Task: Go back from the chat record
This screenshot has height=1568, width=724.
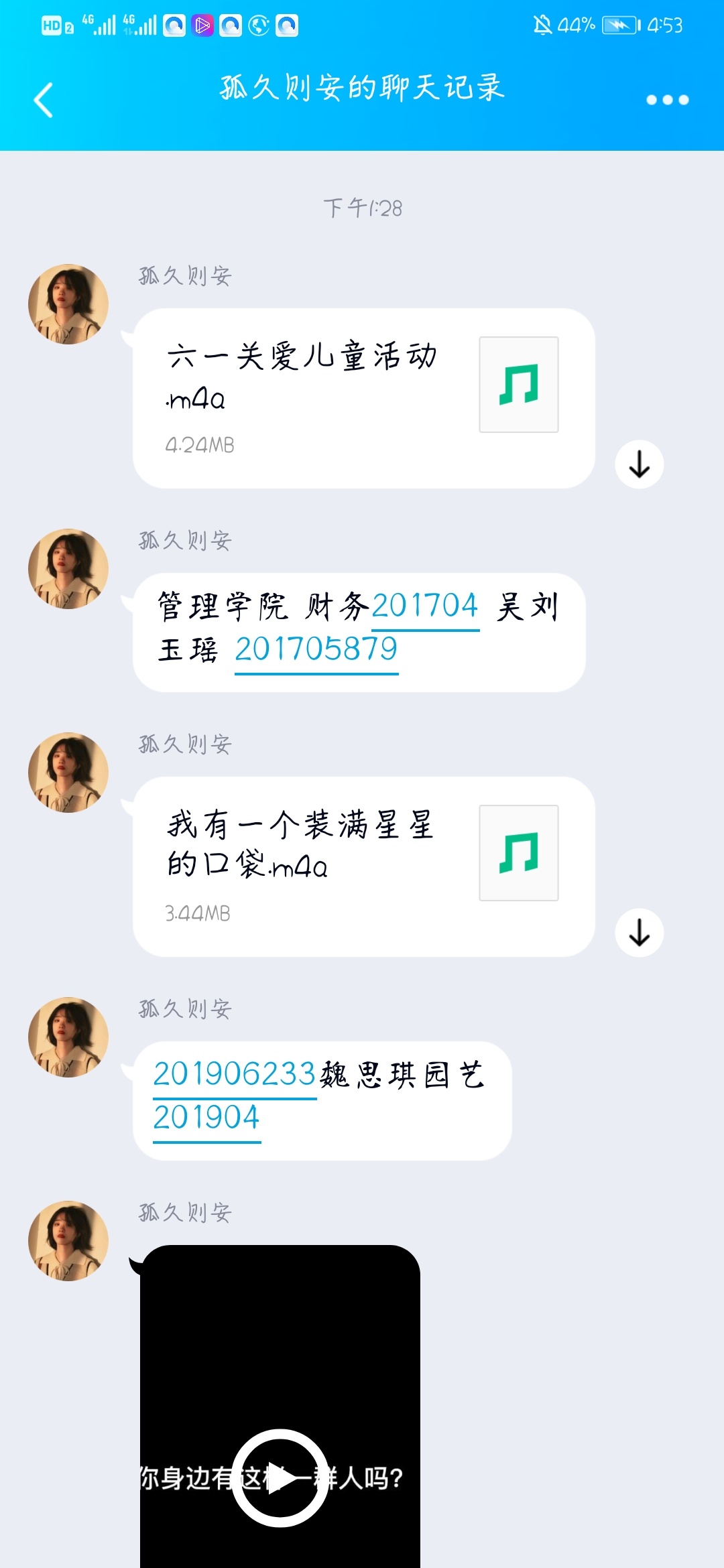Action: tap(44, 101)
